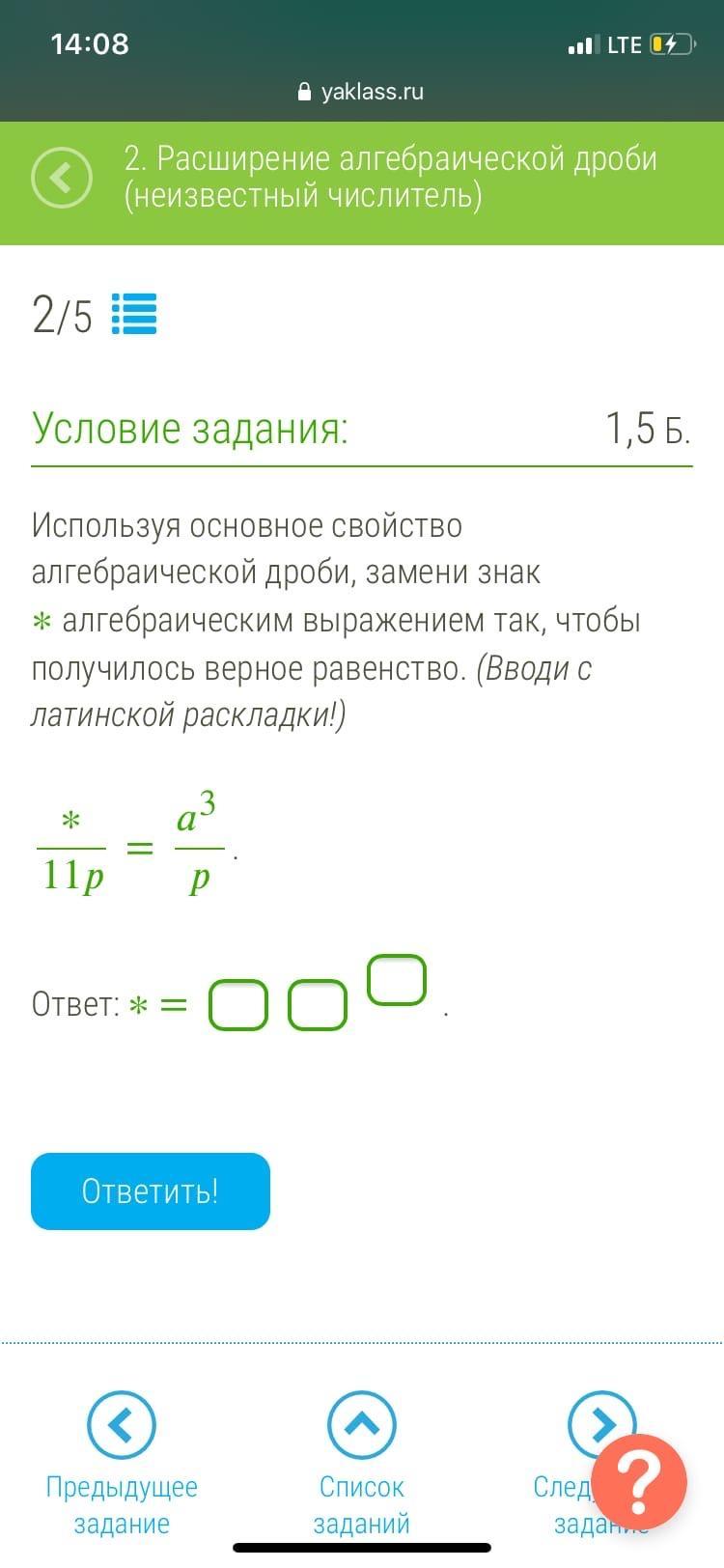The image size is (724, 1568).
Task: Tap the yaklass.ru address bar
Action: (362, 92)
